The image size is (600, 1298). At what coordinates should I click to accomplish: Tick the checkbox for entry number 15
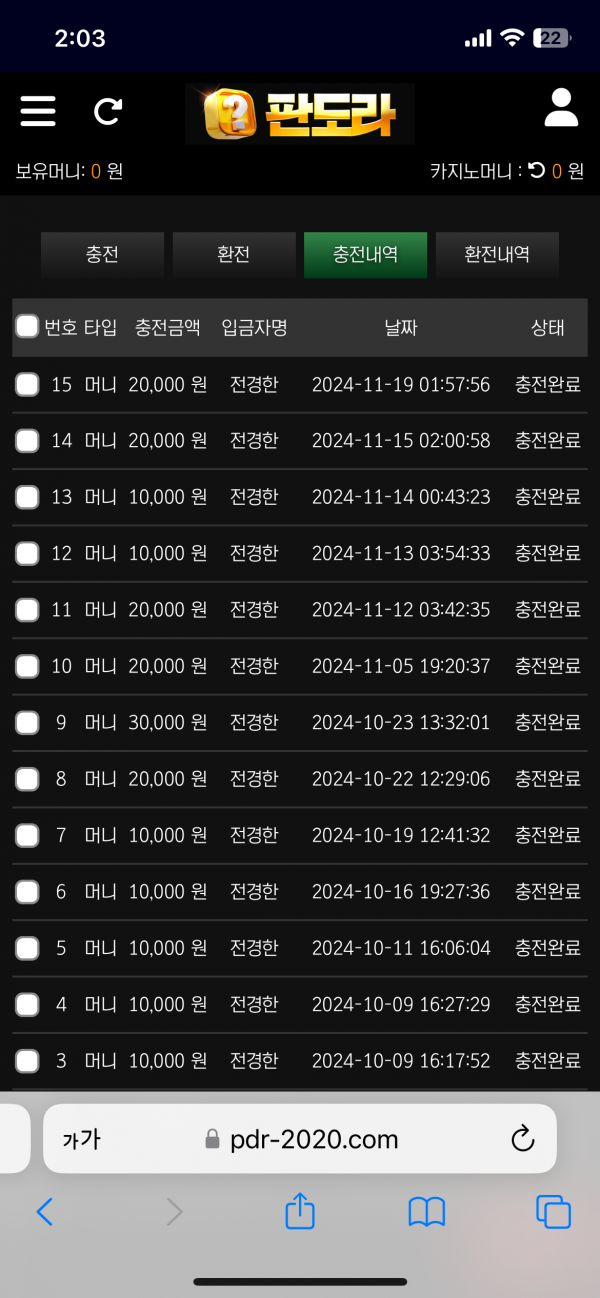[27, 384]
